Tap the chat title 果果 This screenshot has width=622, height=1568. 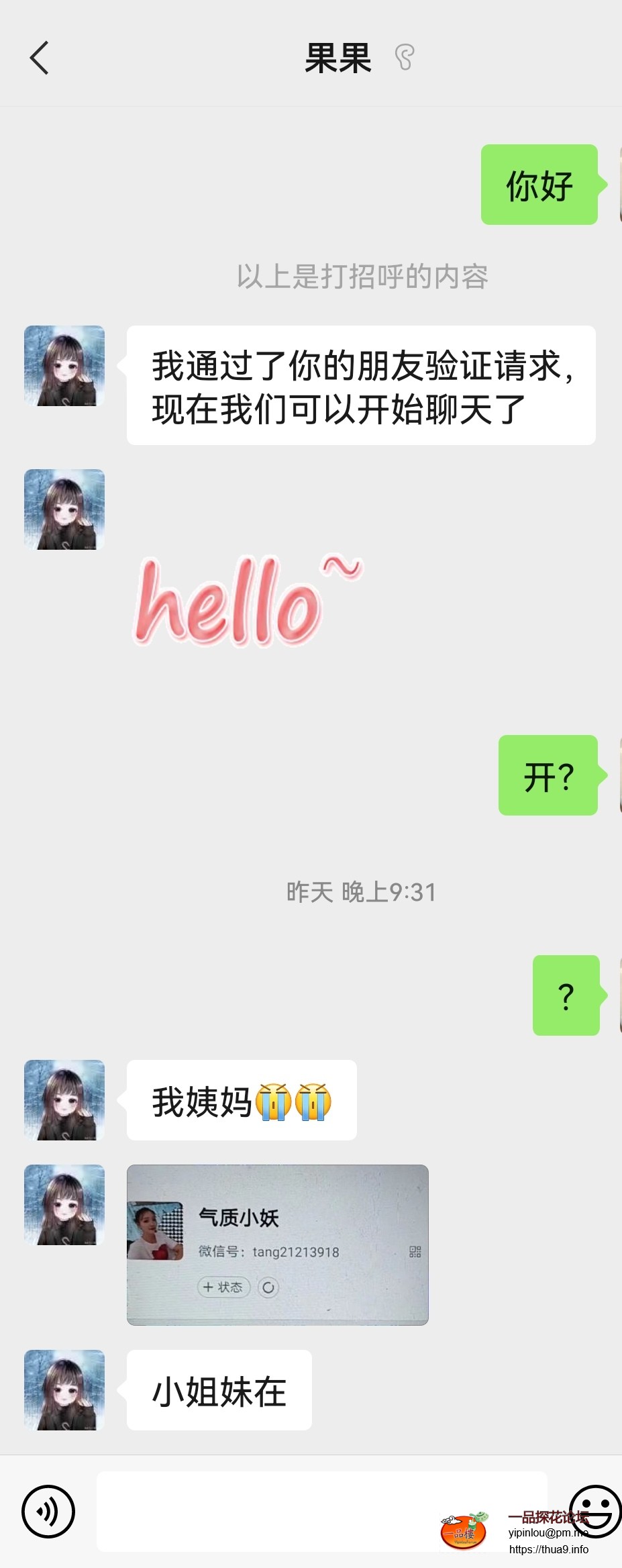(x=340, y=59)
